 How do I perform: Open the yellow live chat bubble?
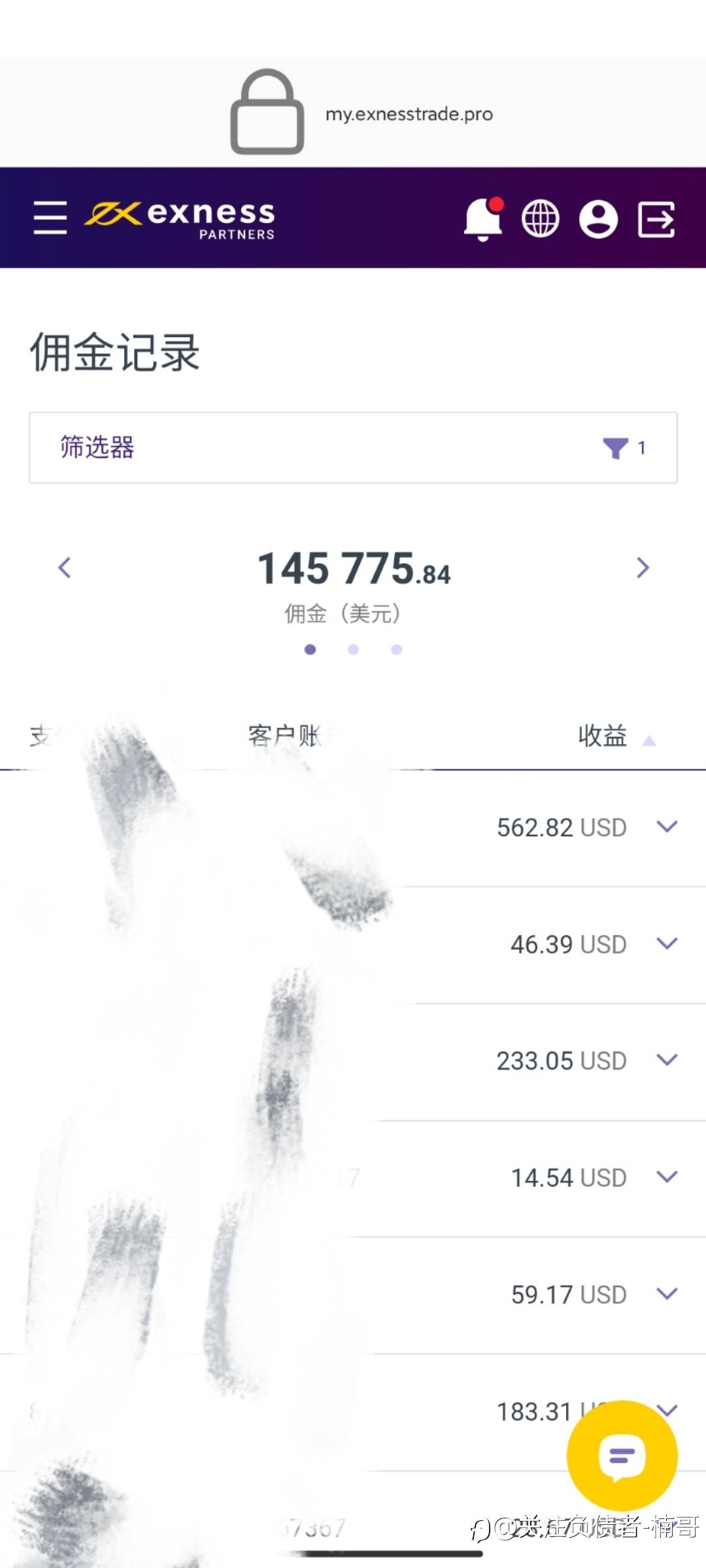pos(622,1456)
